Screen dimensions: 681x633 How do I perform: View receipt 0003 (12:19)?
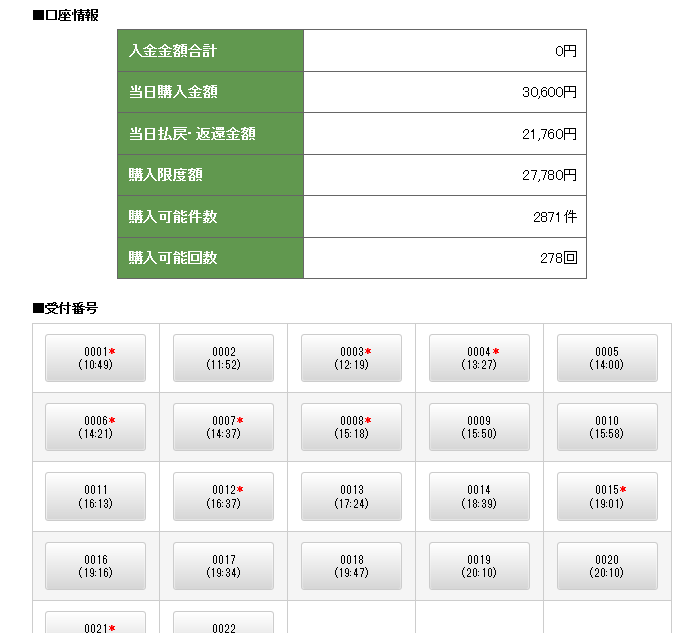tap(351, 358)
